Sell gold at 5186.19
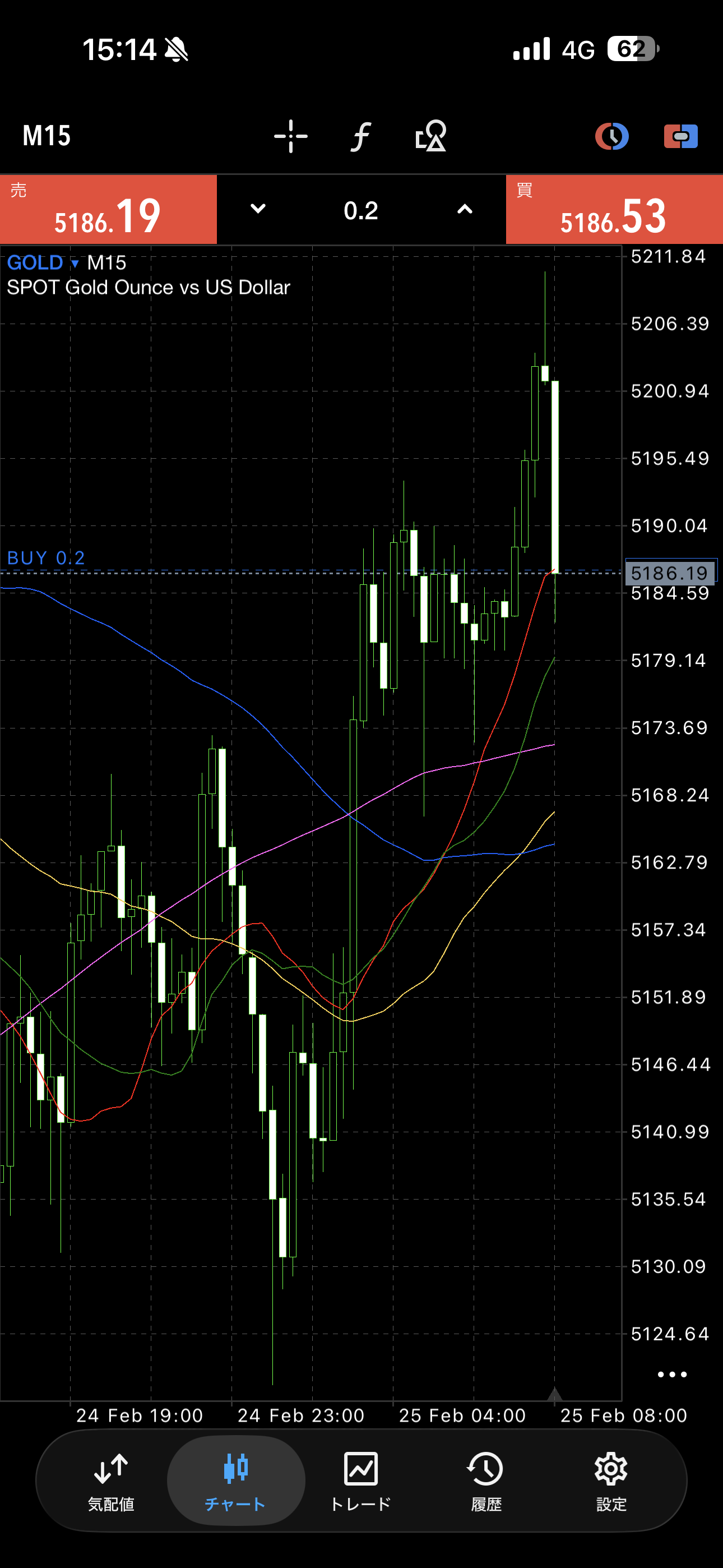 [108, 210]
